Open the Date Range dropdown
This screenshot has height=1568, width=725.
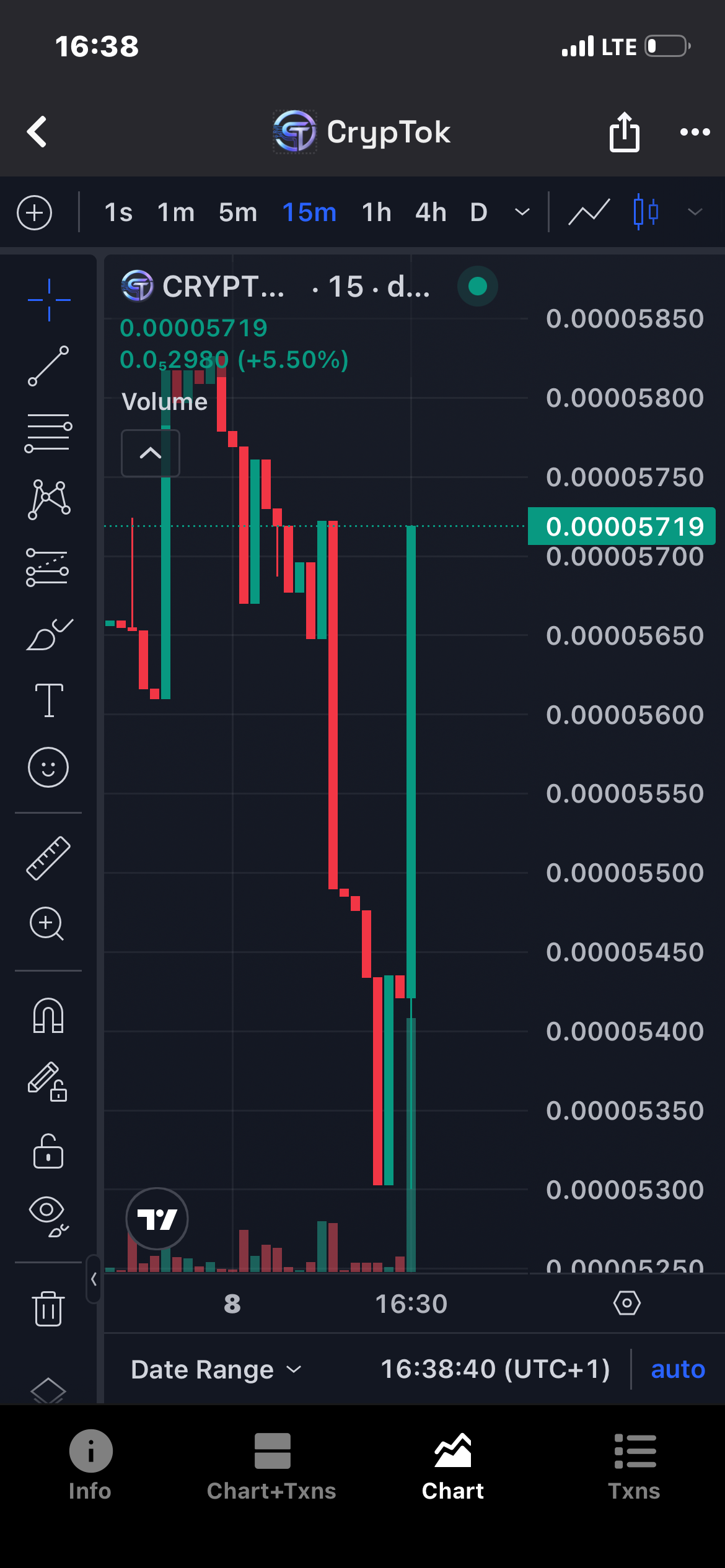pyautogui.click(x=216, y=1370)
